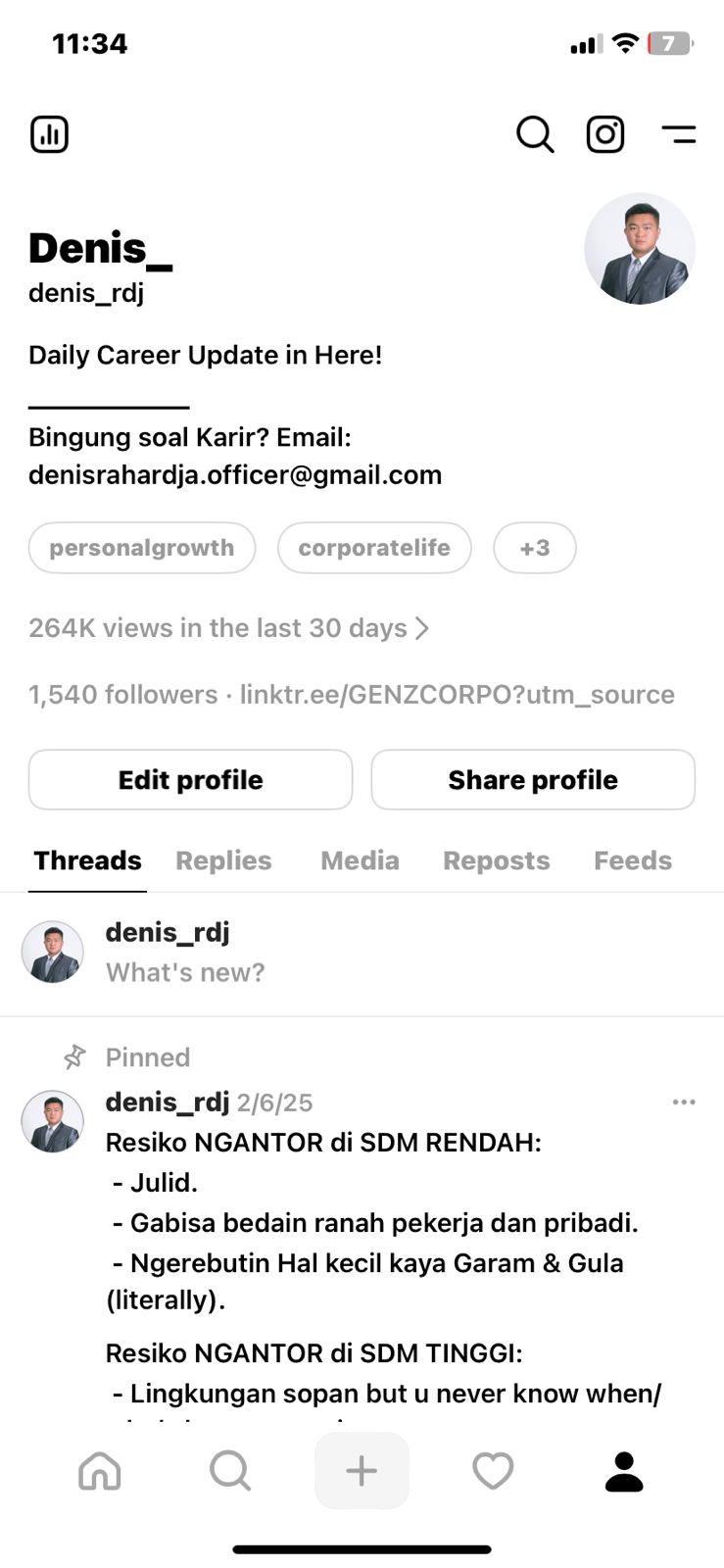
Task: Open the Instagram icon link
Action: click(x=605, y=134)
